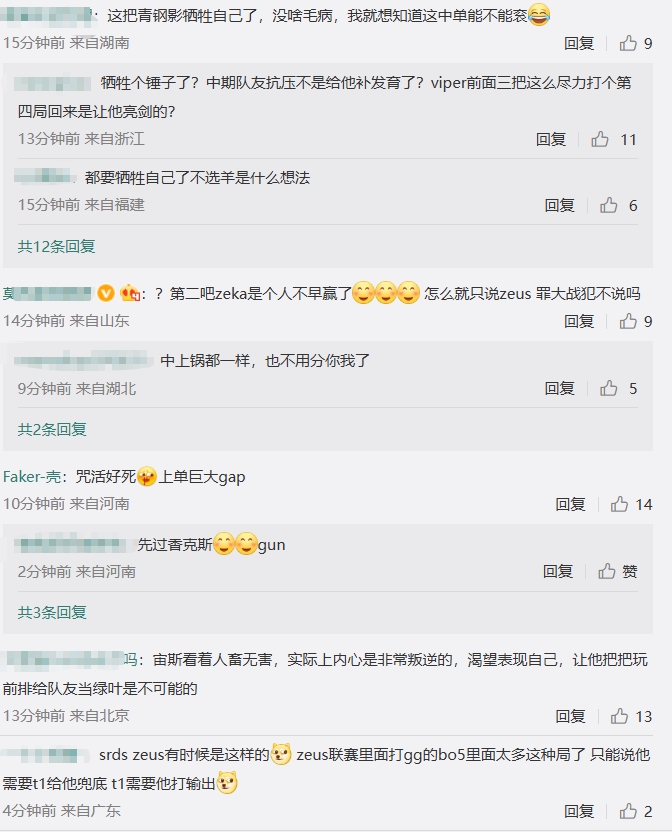Like the comment with 11 likes
672x832 pixels.
pyautogui.click(x=600, y=139)
